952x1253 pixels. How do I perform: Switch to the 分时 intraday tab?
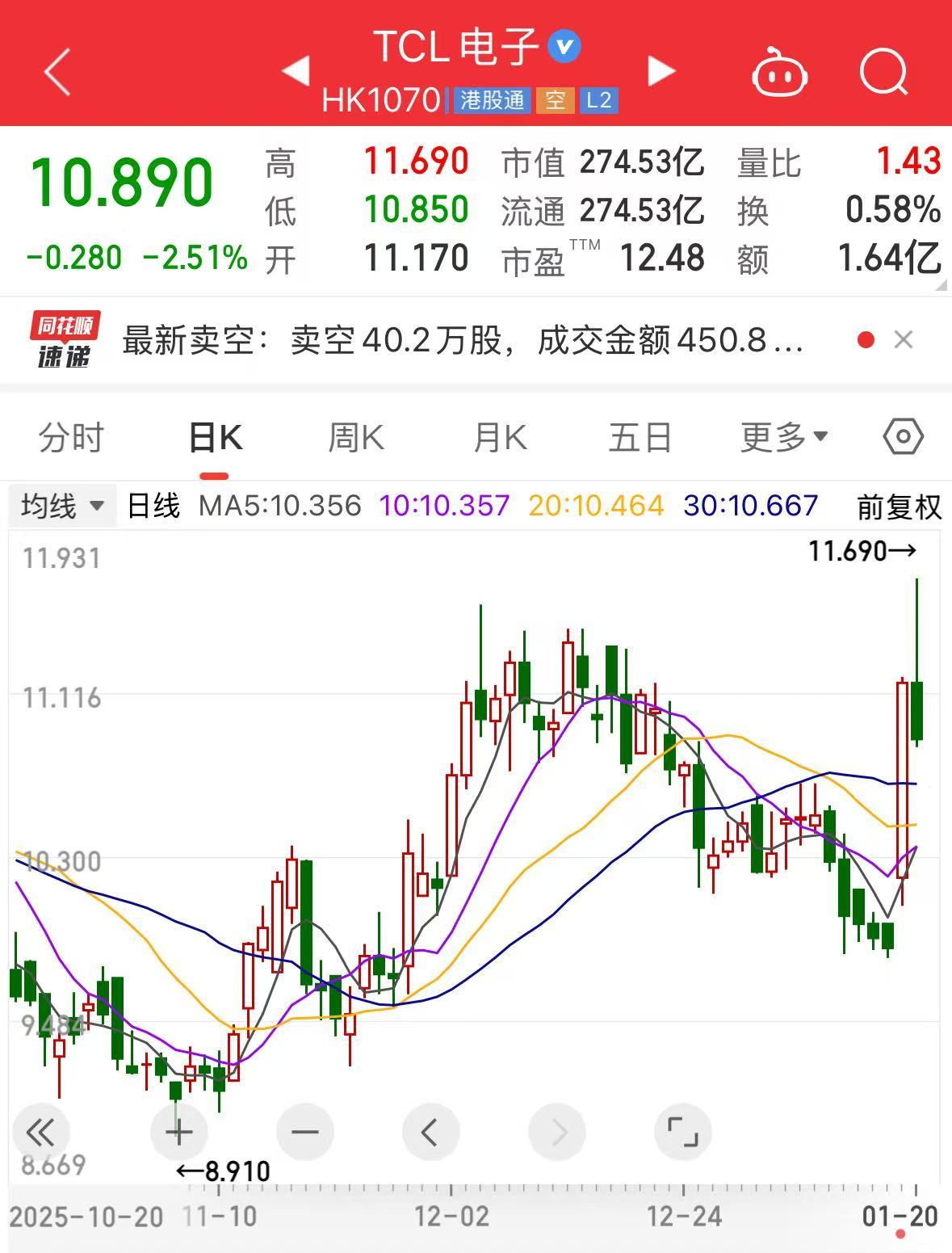69,436
